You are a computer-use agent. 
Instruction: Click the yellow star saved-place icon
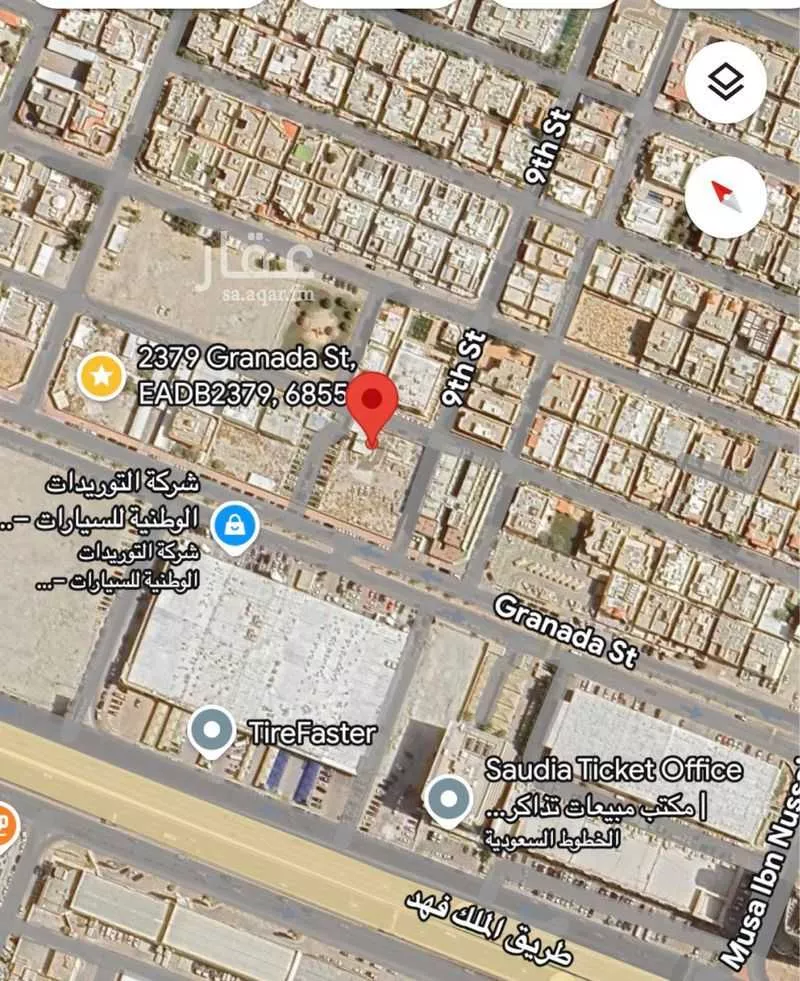pos(101,376)
